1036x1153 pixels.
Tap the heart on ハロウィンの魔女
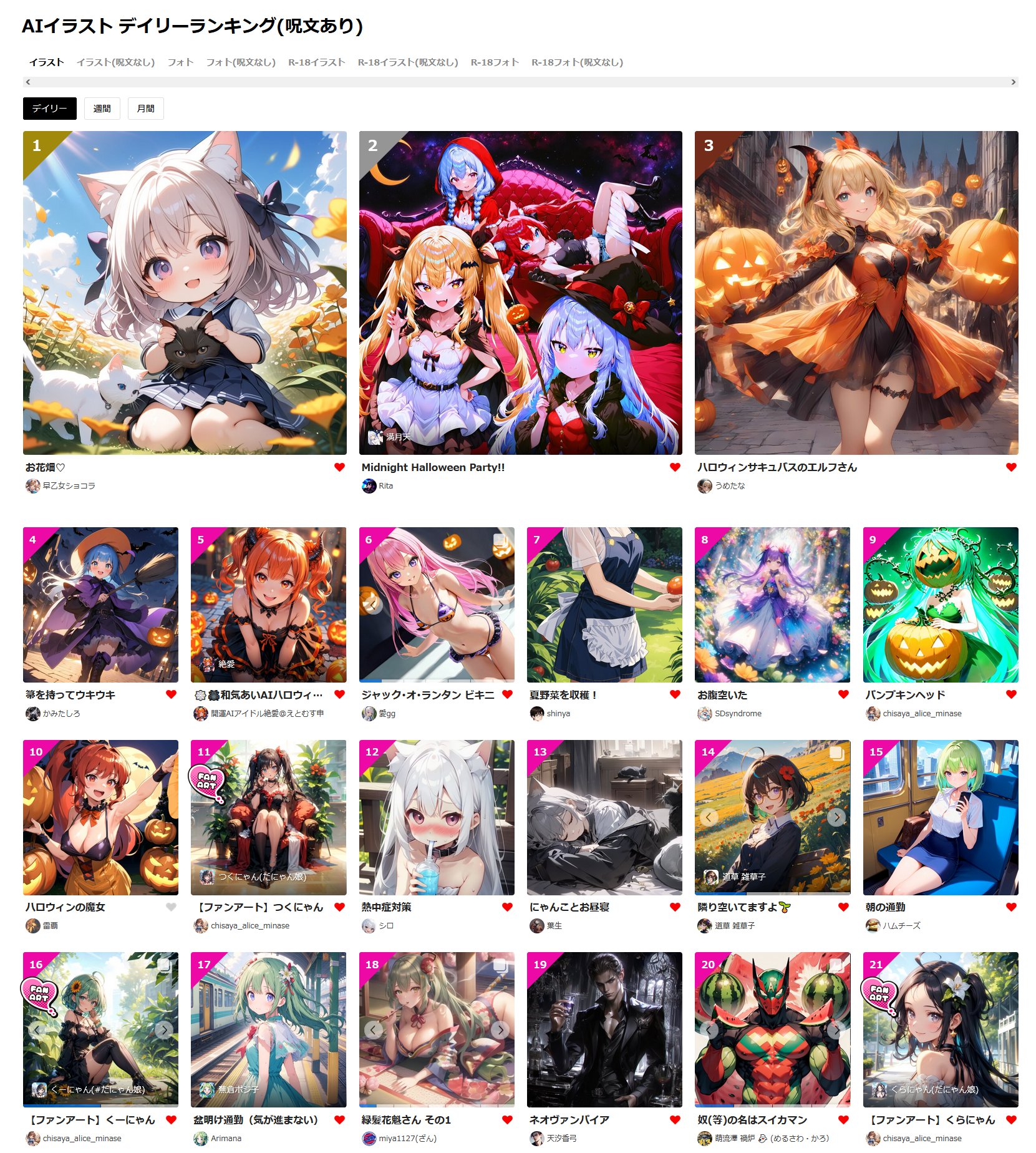click(x=171, y=907)
